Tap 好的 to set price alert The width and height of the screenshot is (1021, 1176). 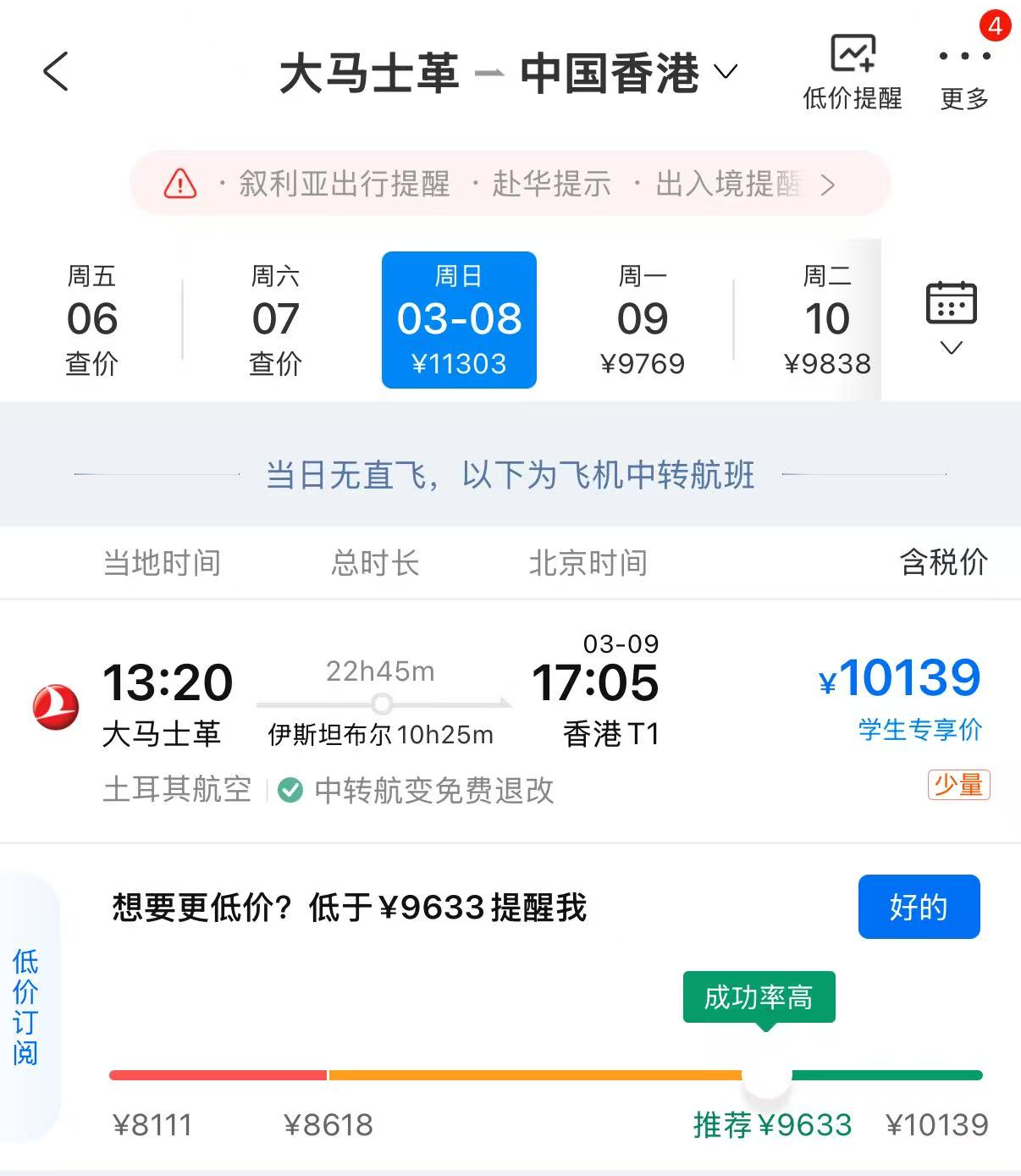coord(919,907)
